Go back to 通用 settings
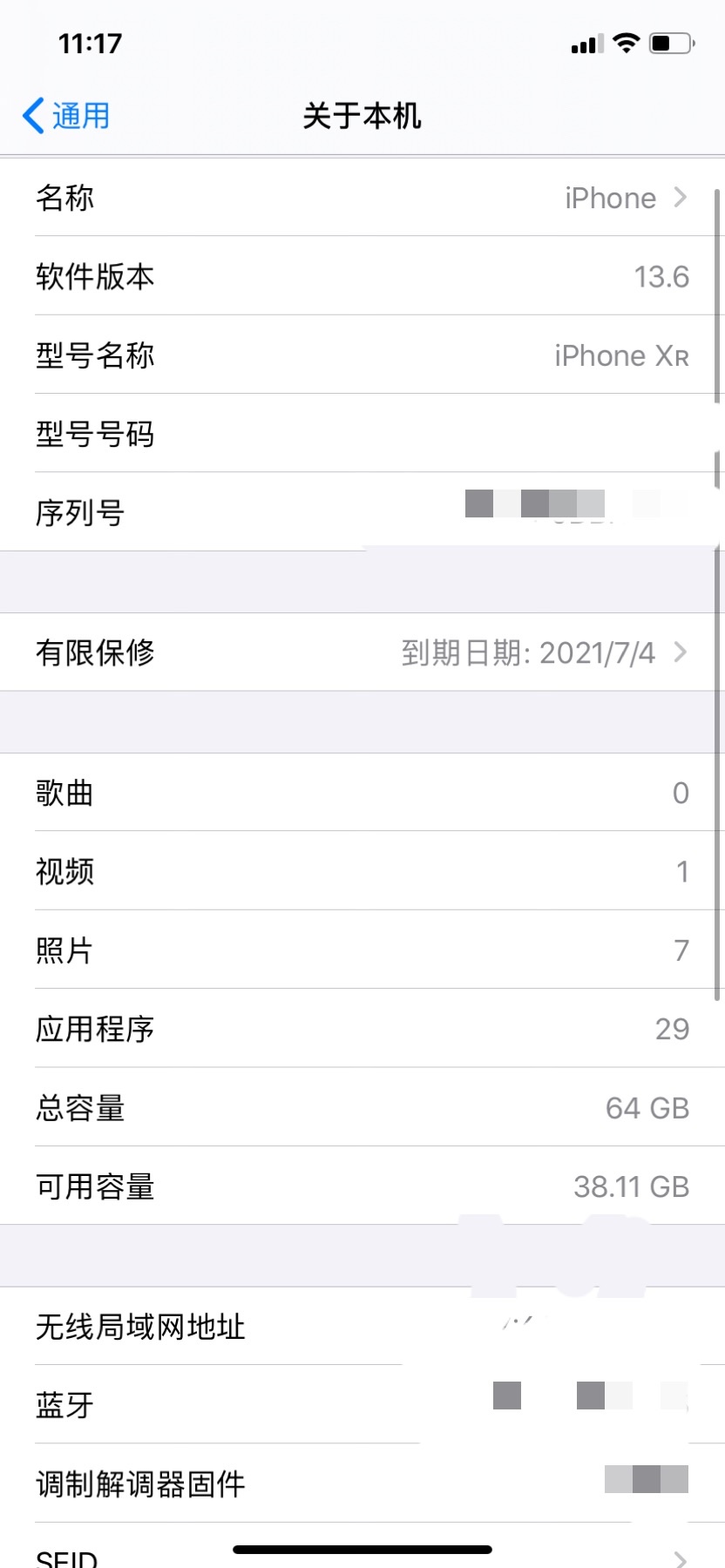Screen dimensions: 725x1568 (66, 116)
